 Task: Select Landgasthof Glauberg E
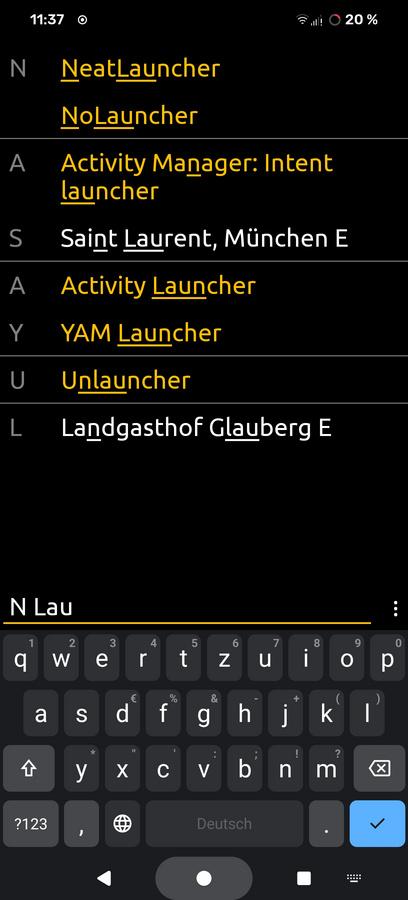[196, 429]
